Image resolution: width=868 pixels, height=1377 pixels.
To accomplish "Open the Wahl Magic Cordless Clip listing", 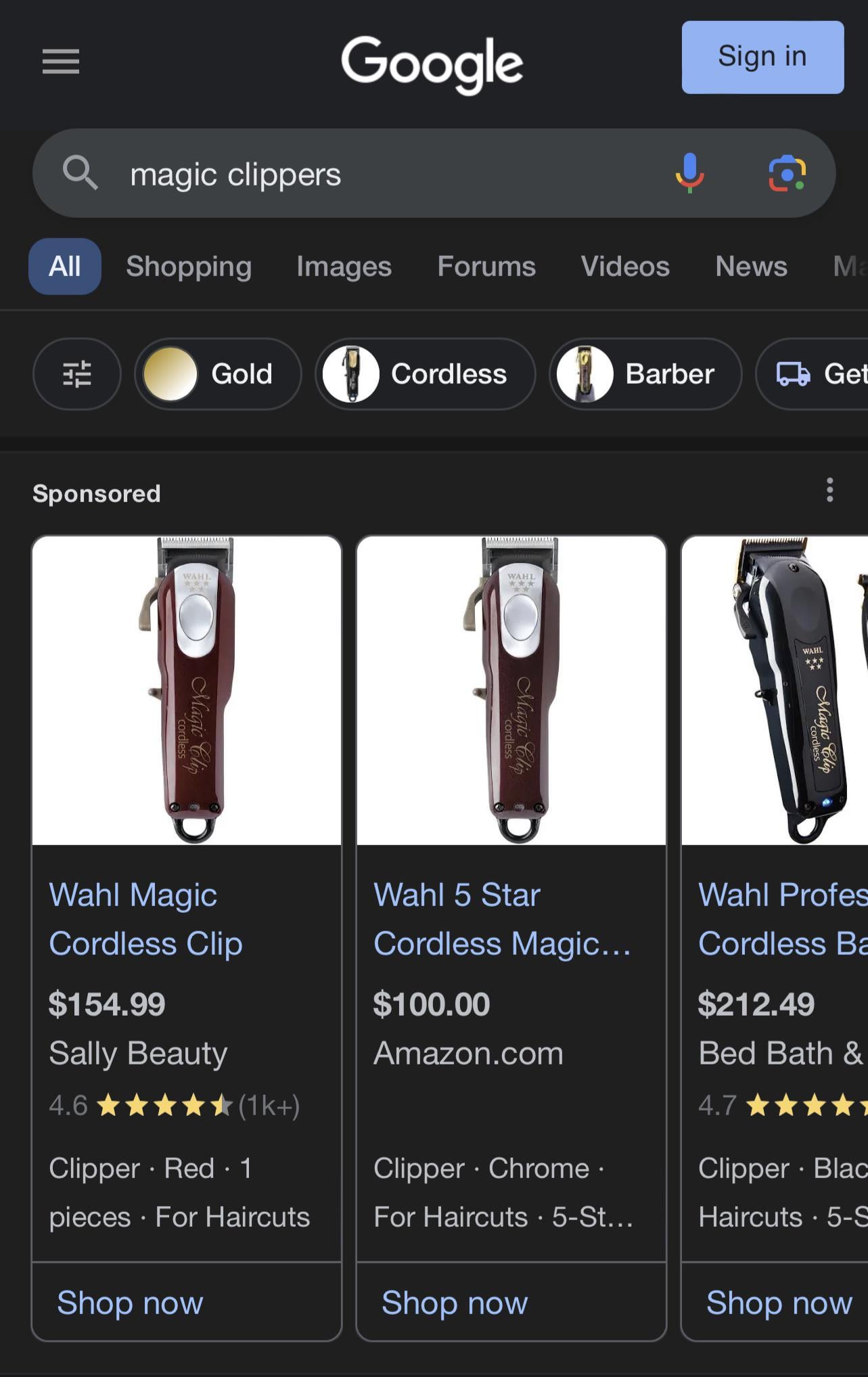I will [x=145, y=919].
